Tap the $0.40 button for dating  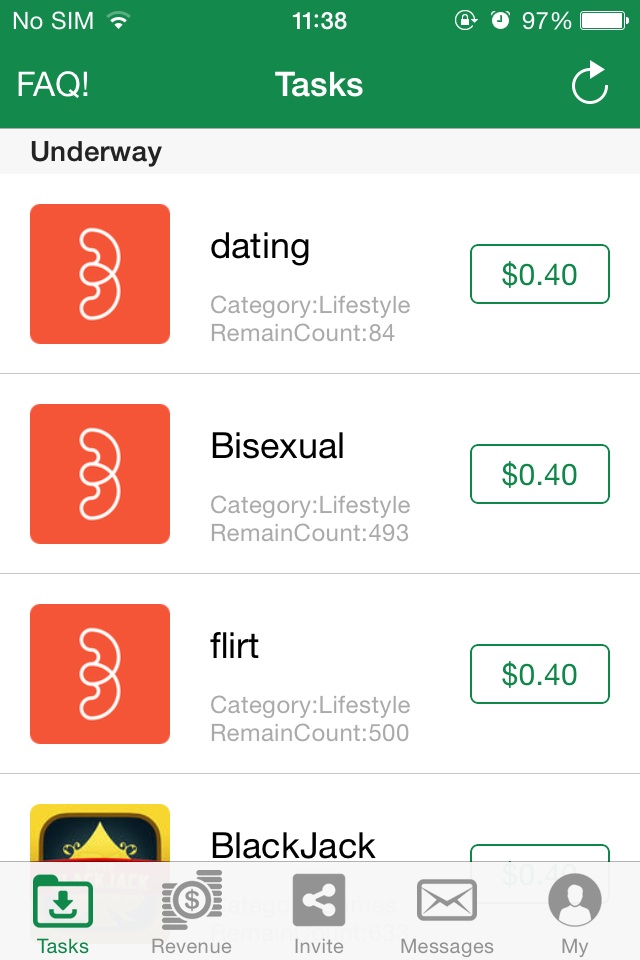click(x=539, y=274)
